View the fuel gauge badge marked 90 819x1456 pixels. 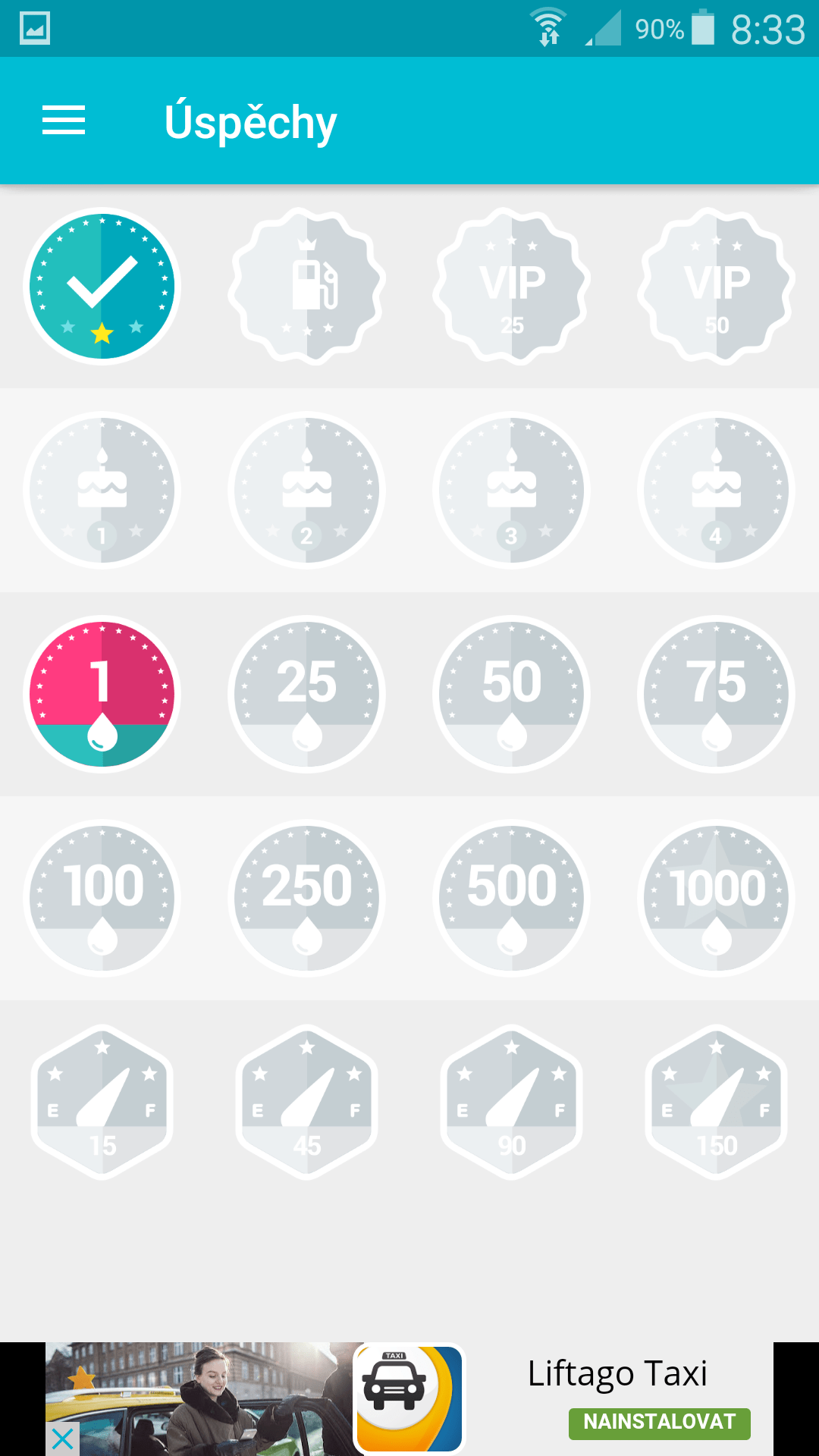[512, 1103]
